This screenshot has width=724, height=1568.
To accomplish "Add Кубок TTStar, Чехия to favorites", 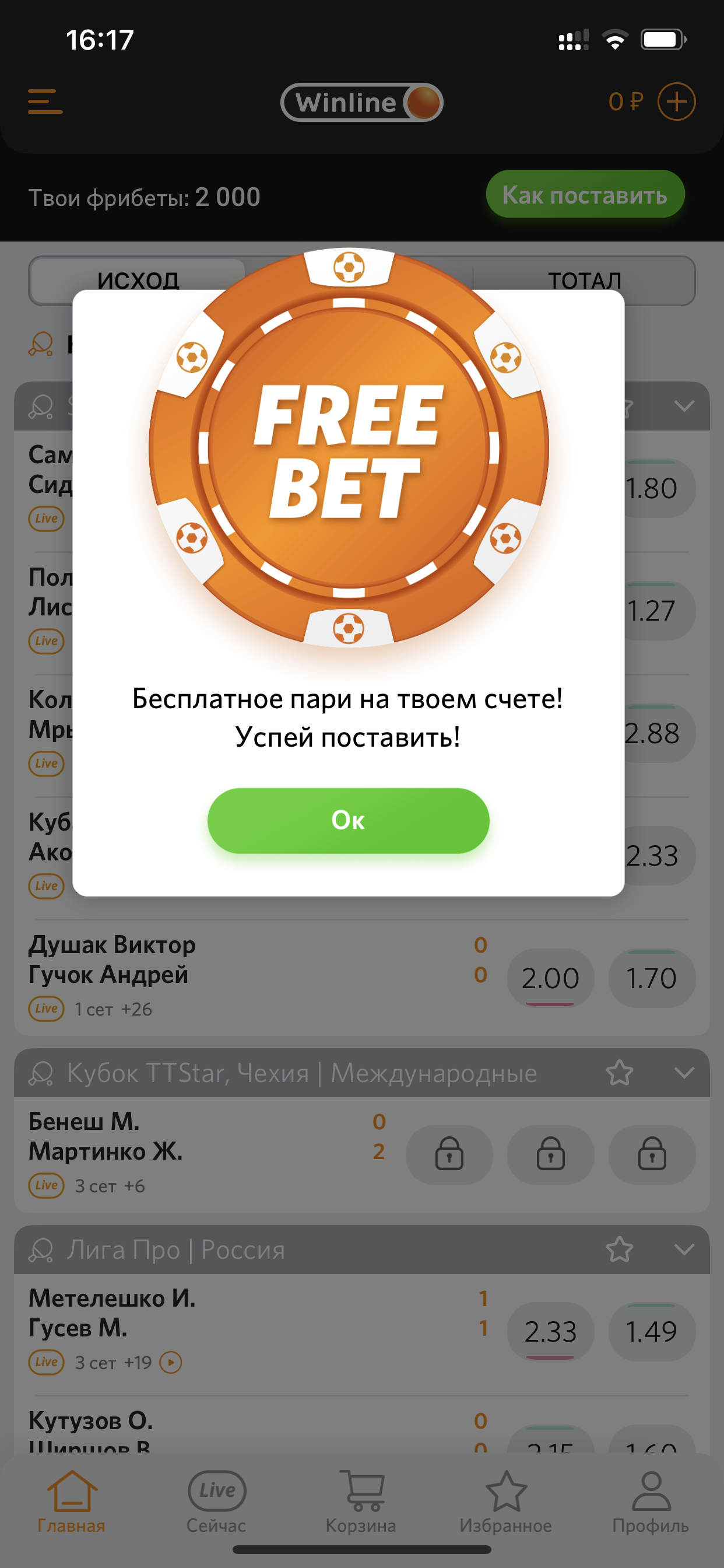I will click(x=619, y=1073).
